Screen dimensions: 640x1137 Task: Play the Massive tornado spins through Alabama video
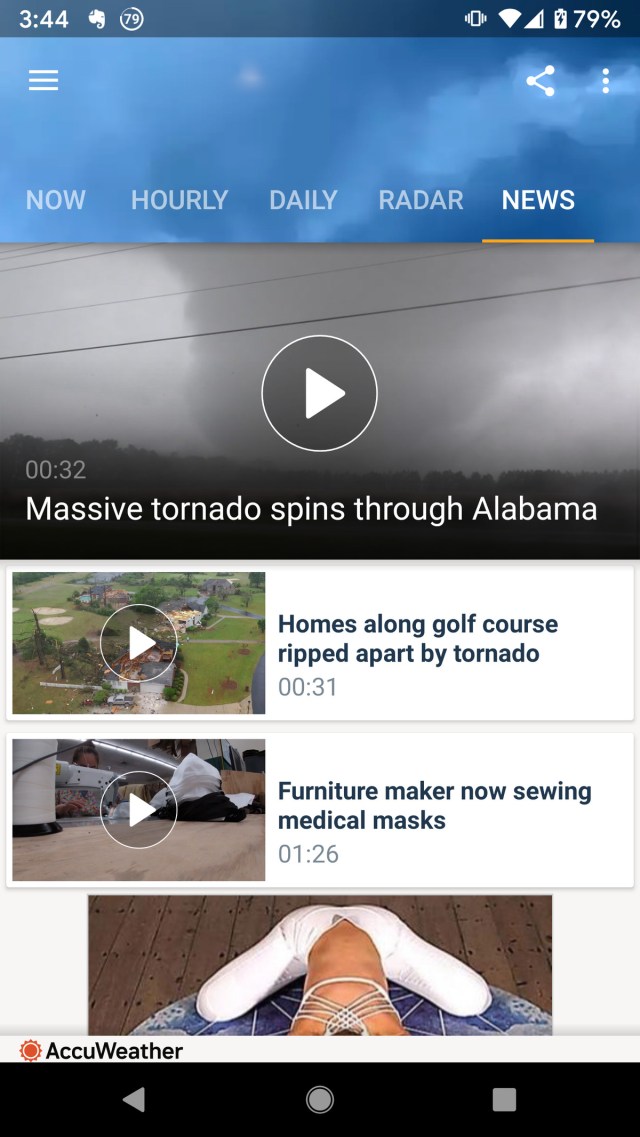point(319,393)
